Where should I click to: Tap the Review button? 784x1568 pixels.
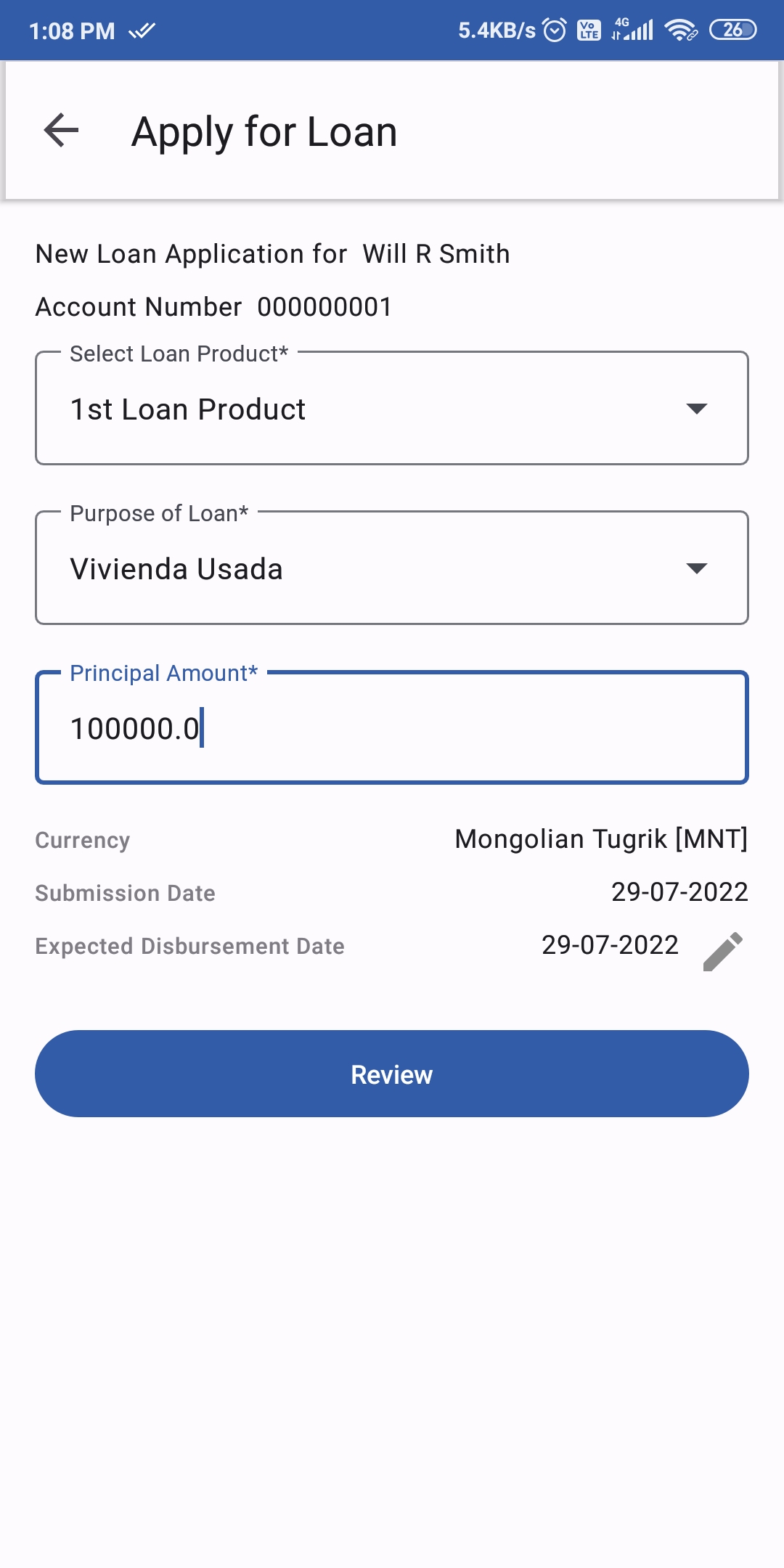coord(392,1074)
